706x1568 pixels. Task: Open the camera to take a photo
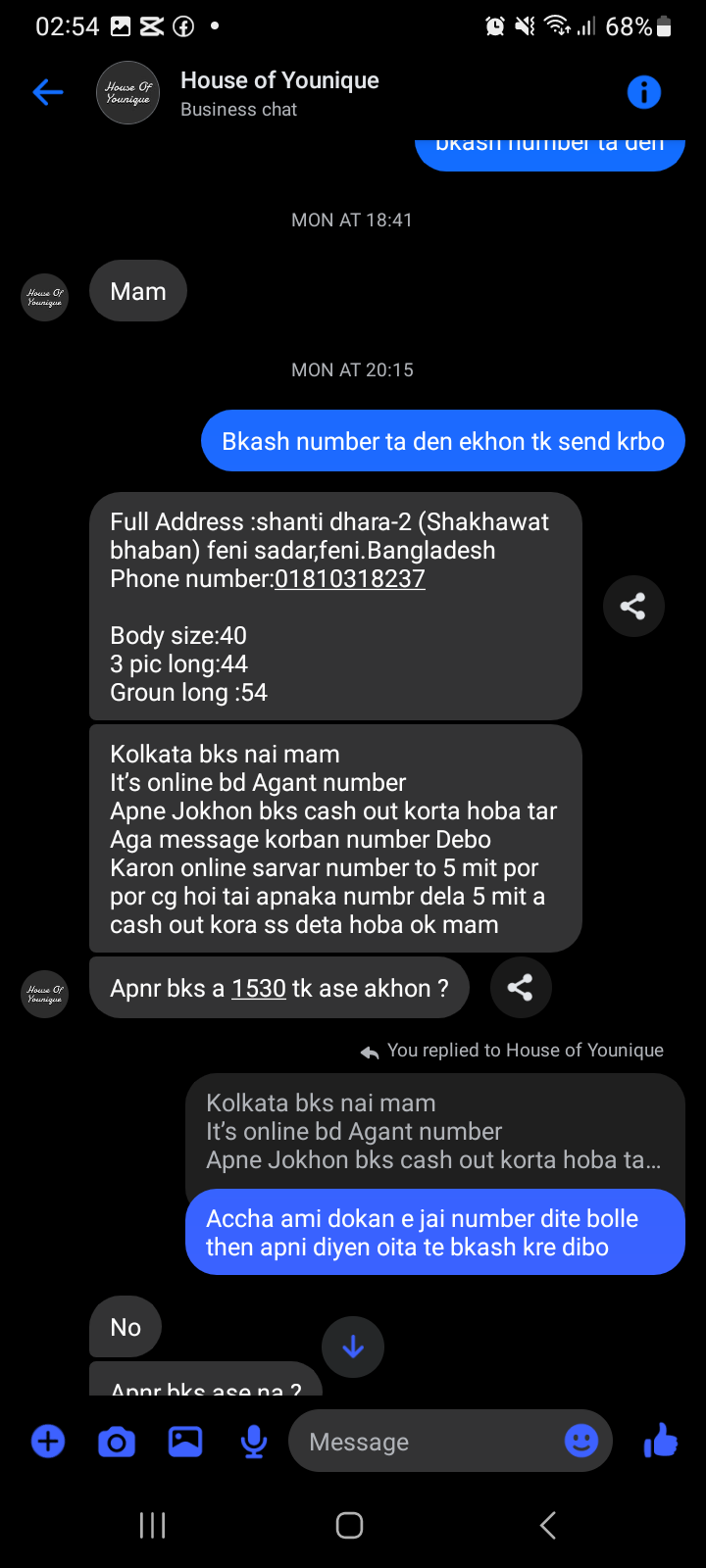click(x=117, y=1442)
